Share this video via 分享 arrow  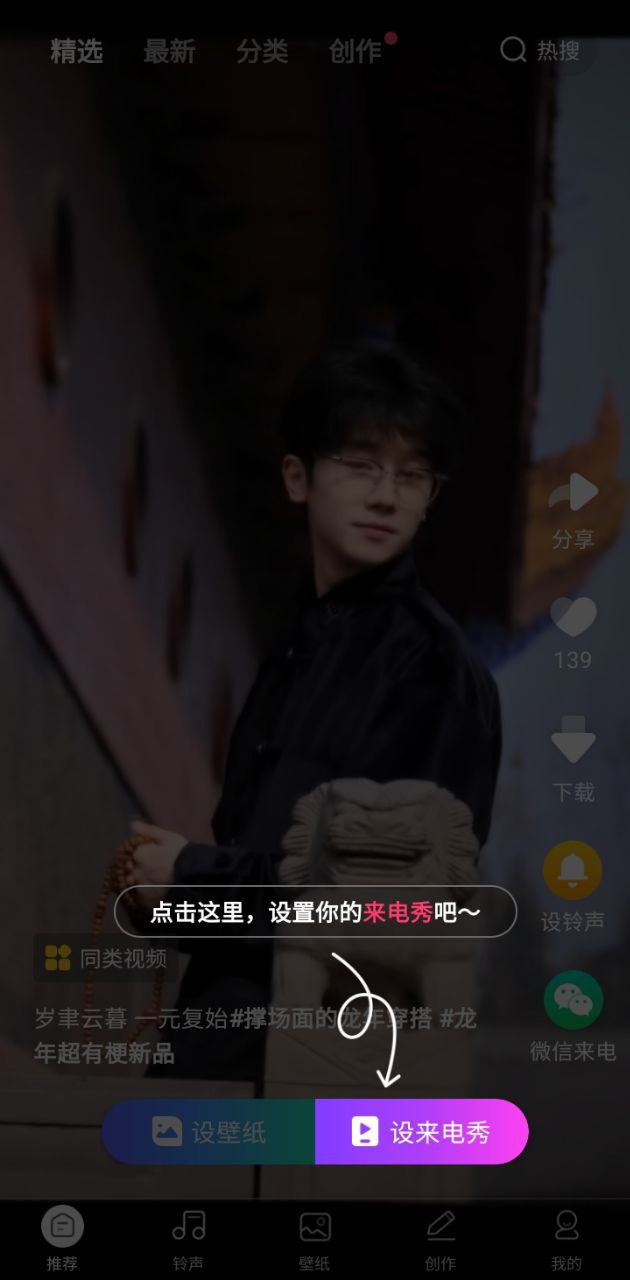click(x=573, y=511)
